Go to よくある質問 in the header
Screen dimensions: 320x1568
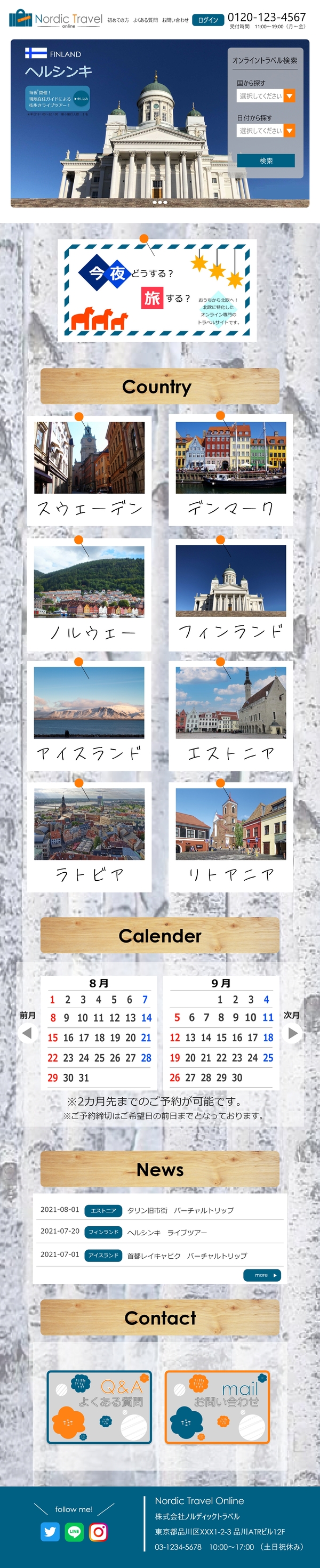(x=146, y=21)
